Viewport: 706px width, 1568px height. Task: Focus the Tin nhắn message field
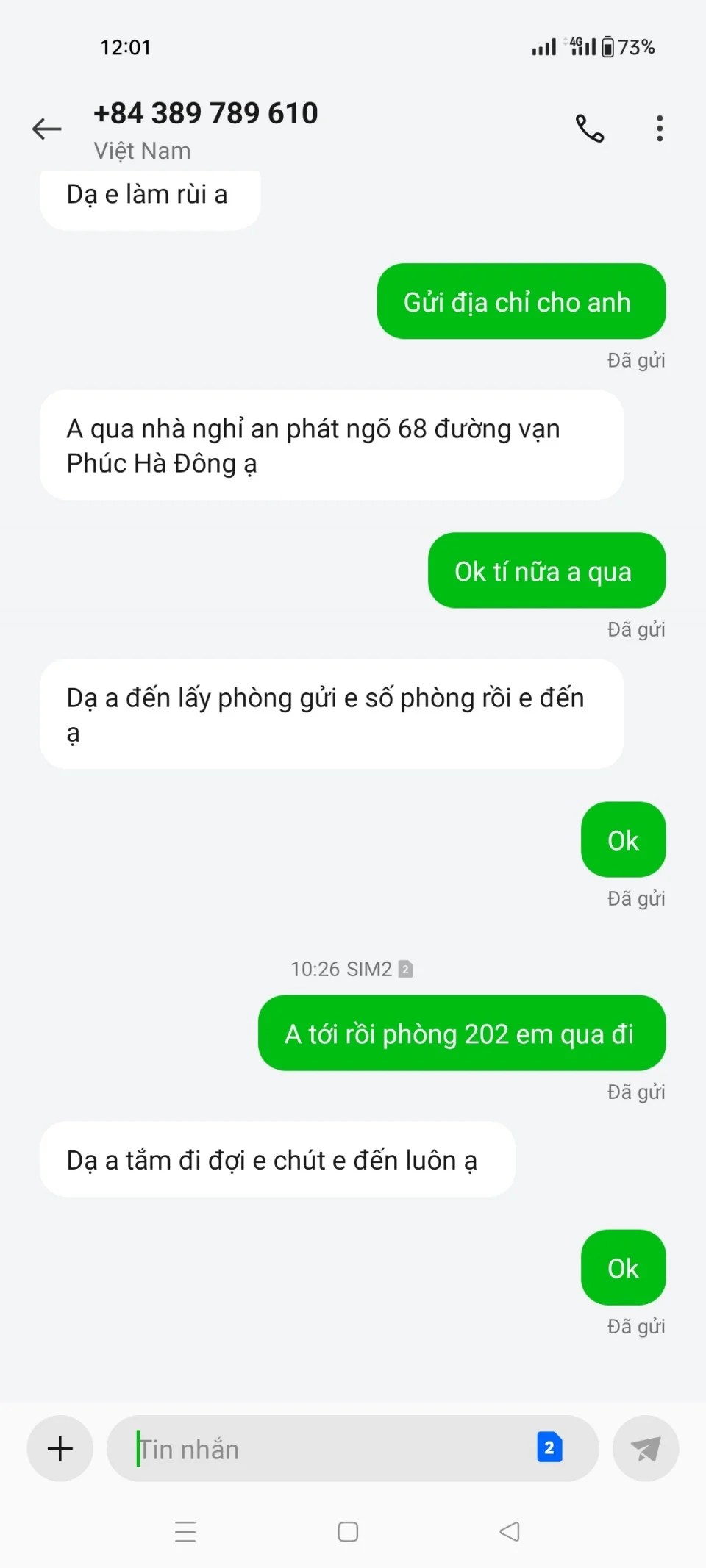pos(324,1449)
